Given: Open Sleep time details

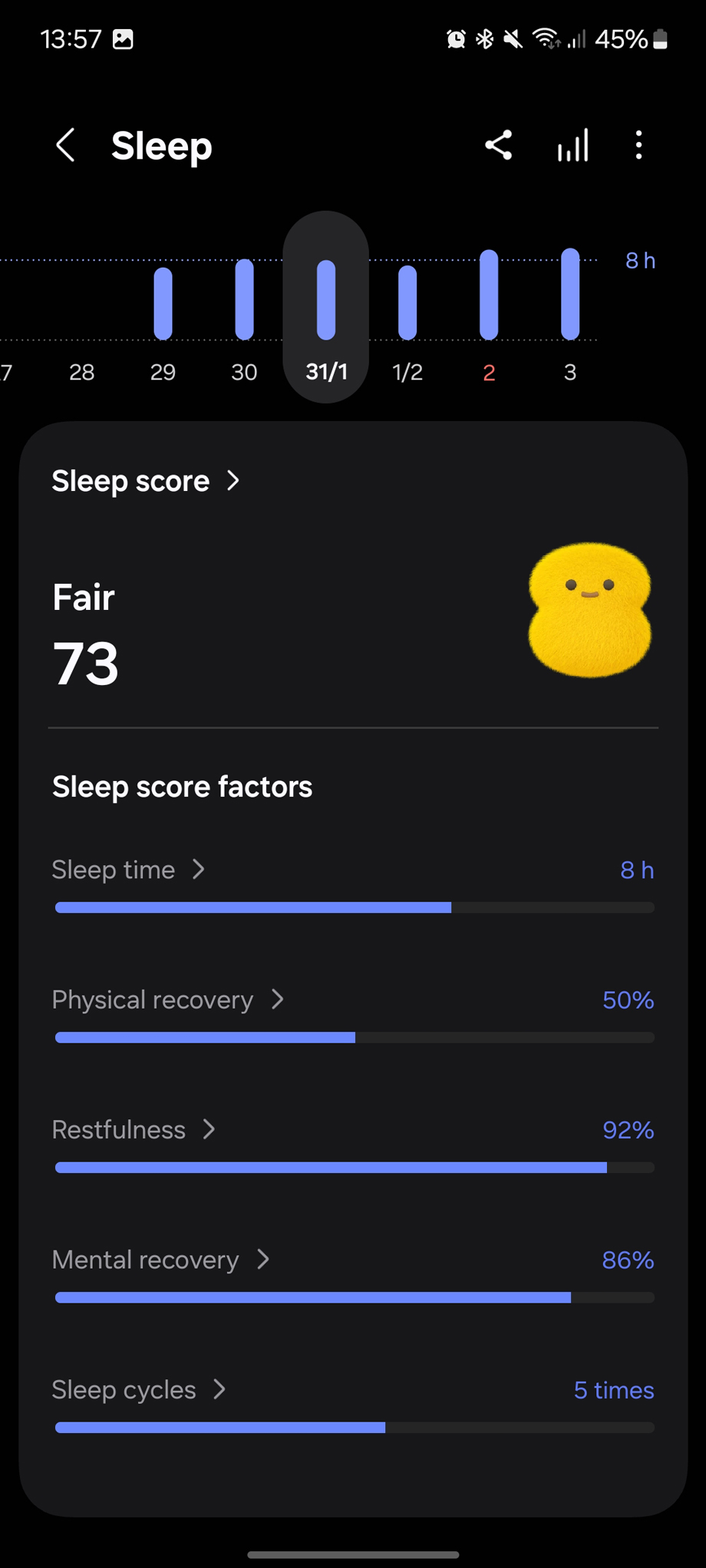Looking at the screenshot, I should coord(128,870).
